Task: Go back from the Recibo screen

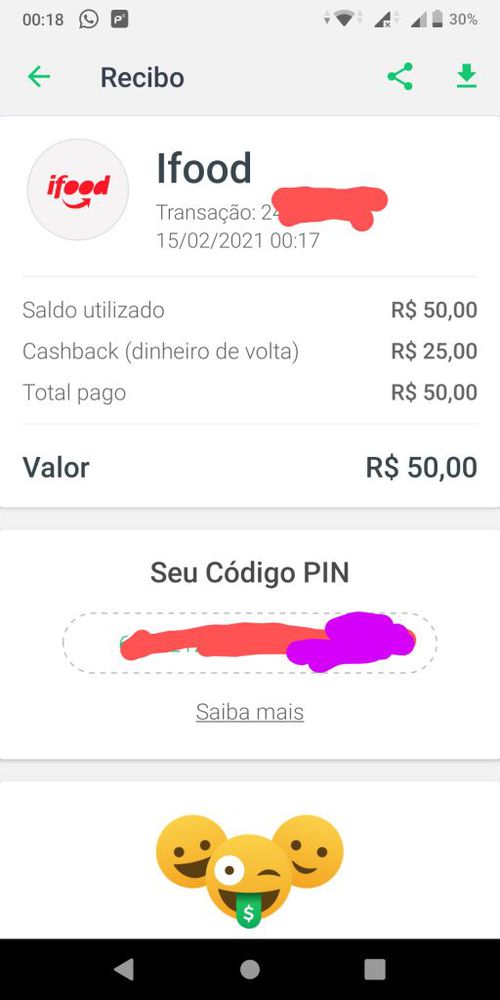Action: tap(39, 77)
